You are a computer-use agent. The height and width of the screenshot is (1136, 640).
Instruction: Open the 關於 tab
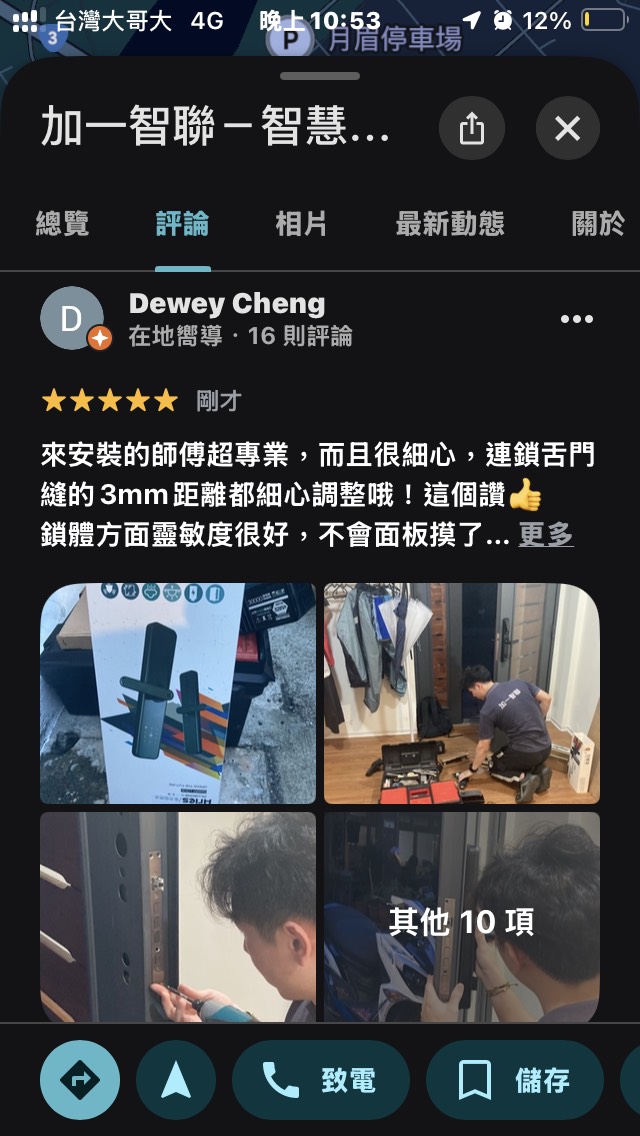pyautogui.click(x=598, y=224)
